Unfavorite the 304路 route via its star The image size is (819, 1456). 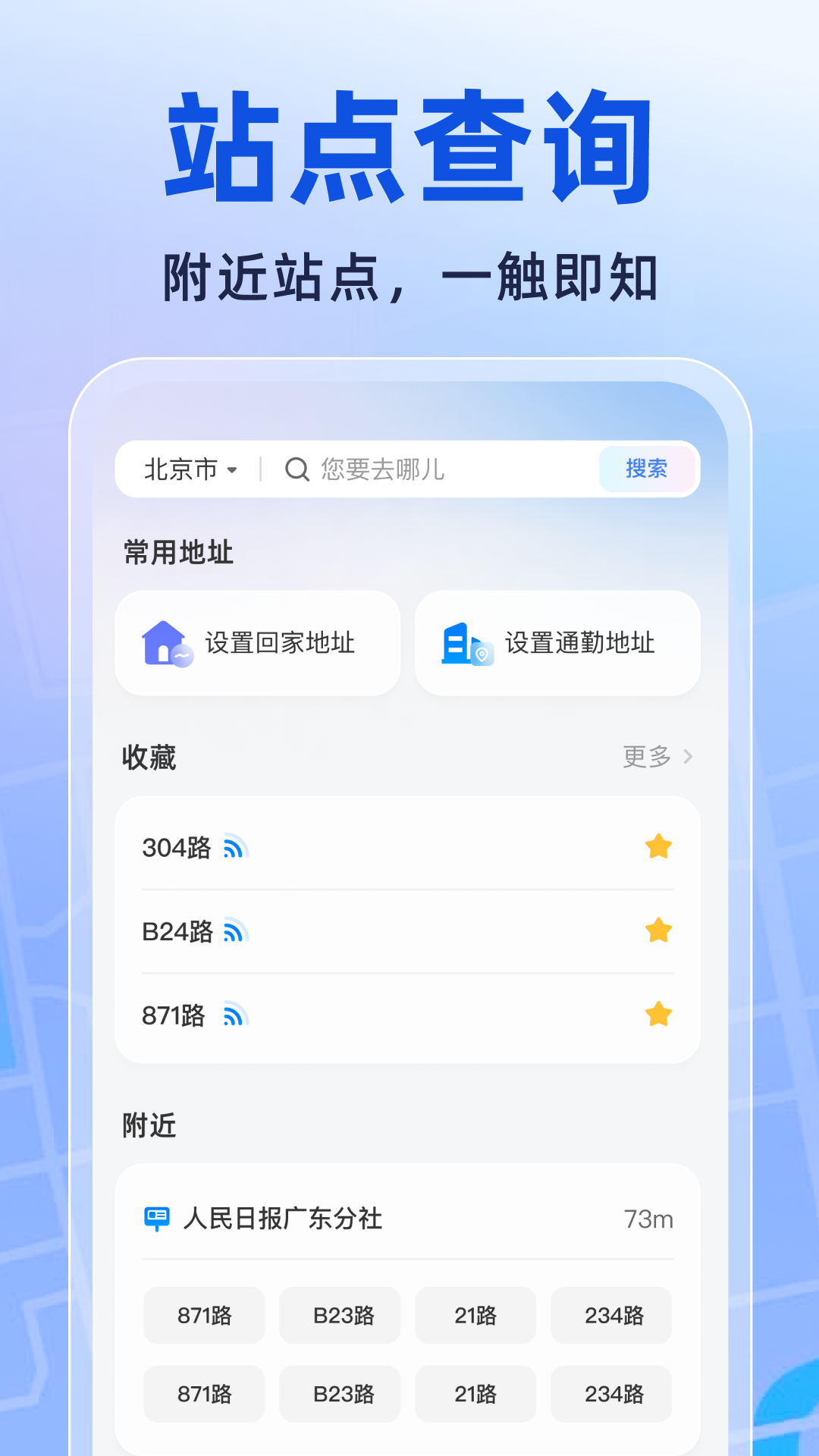(x=657, y=846)
